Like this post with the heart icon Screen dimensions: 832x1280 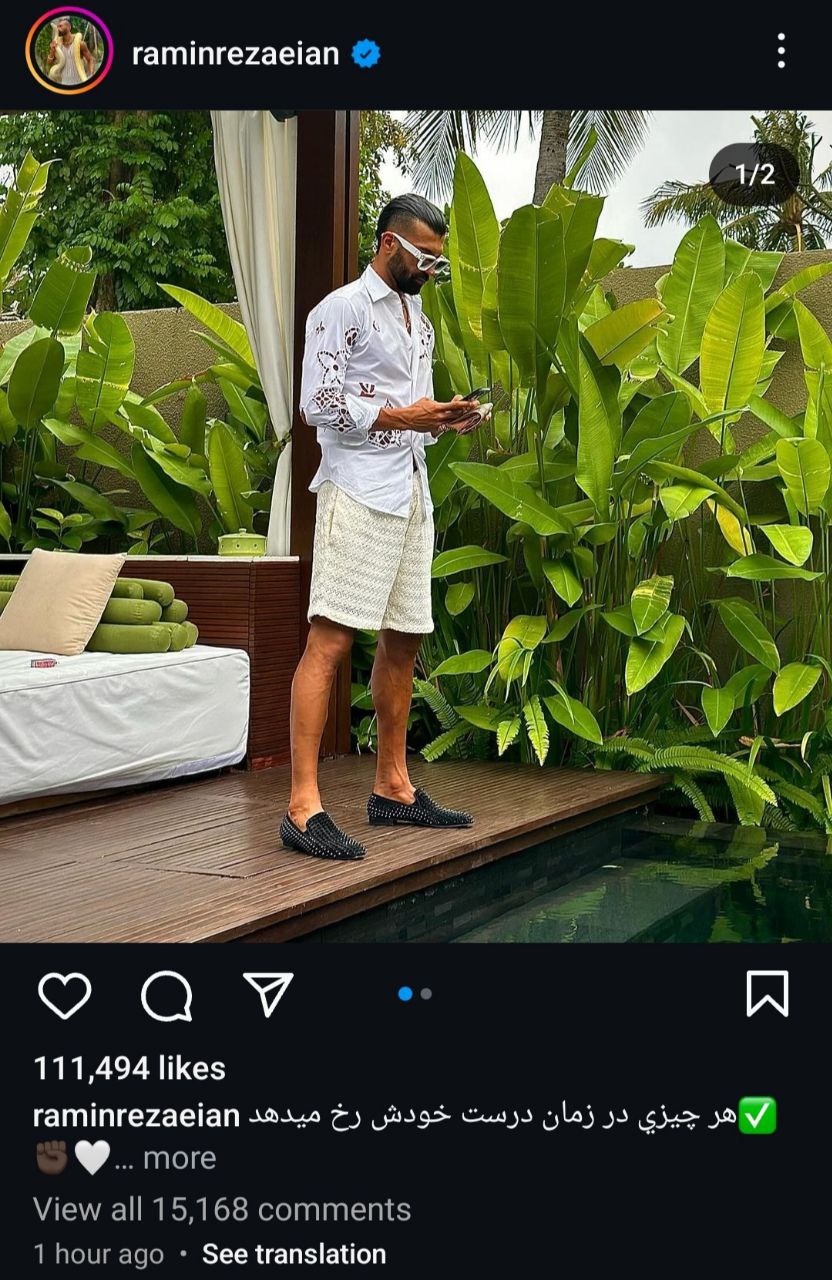(x=65, y=994)
